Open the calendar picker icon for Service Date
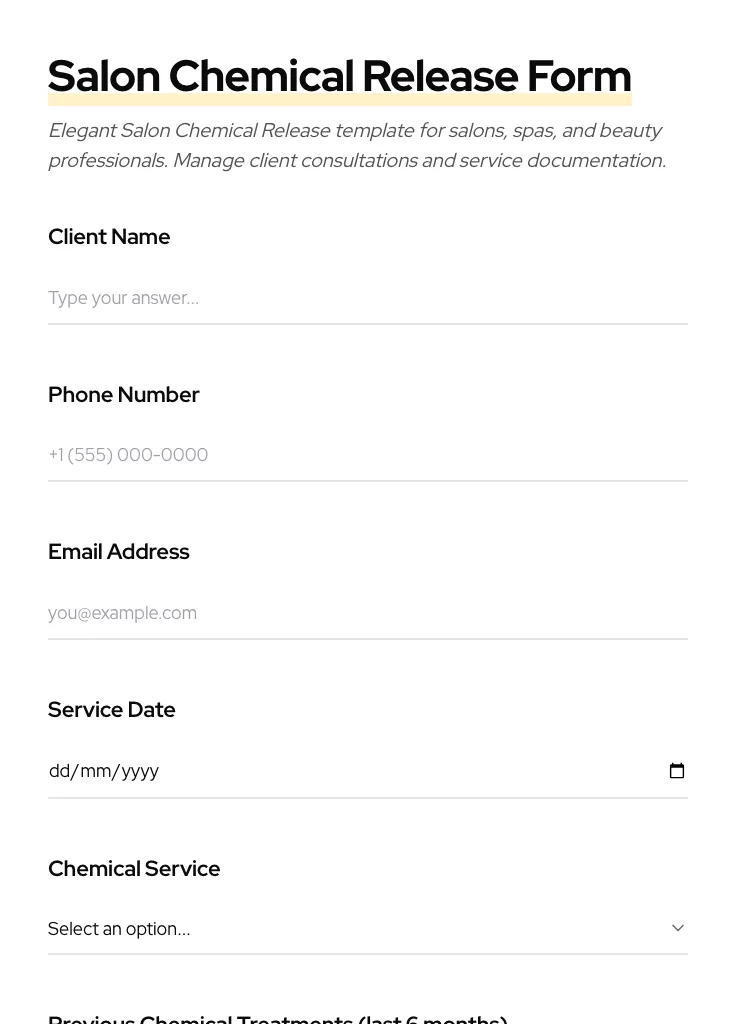 click(677, 771)
